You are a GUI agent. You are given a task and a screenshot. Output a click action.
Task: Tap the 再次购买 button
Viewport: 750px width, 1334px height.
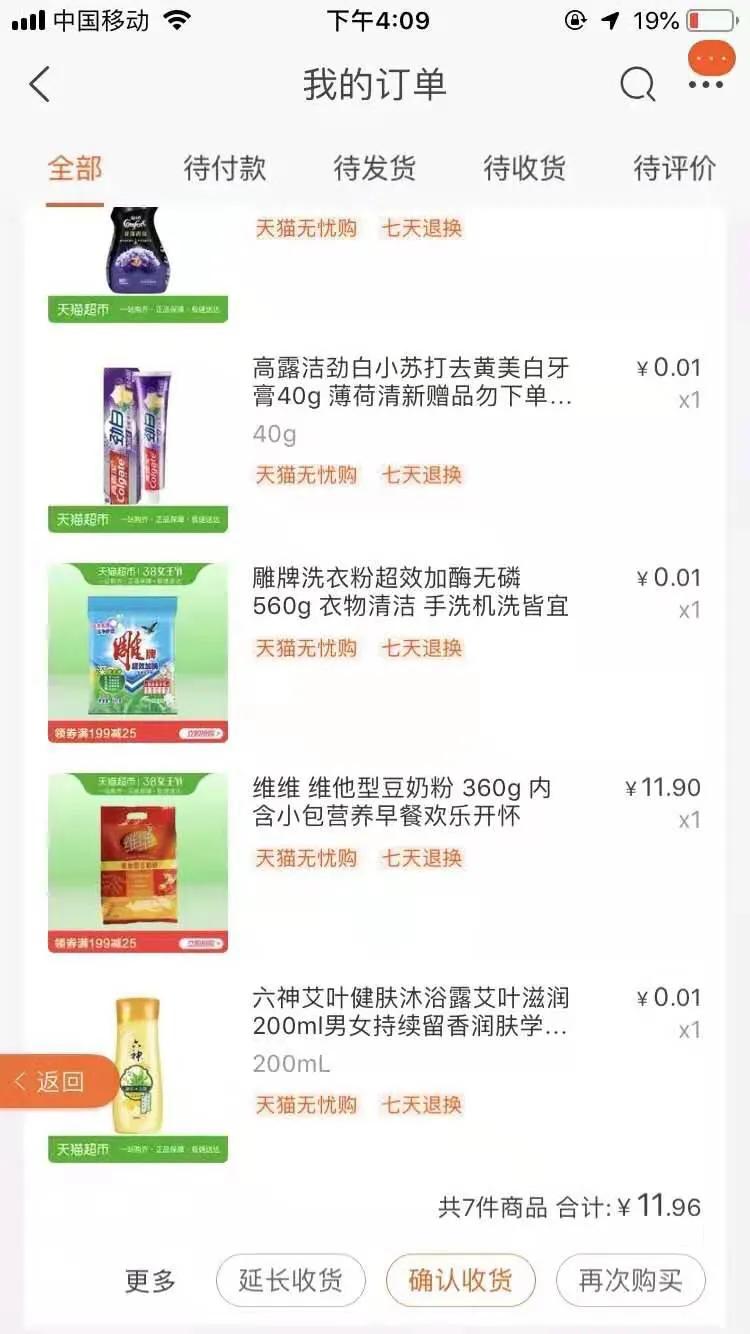point(630,1281)
